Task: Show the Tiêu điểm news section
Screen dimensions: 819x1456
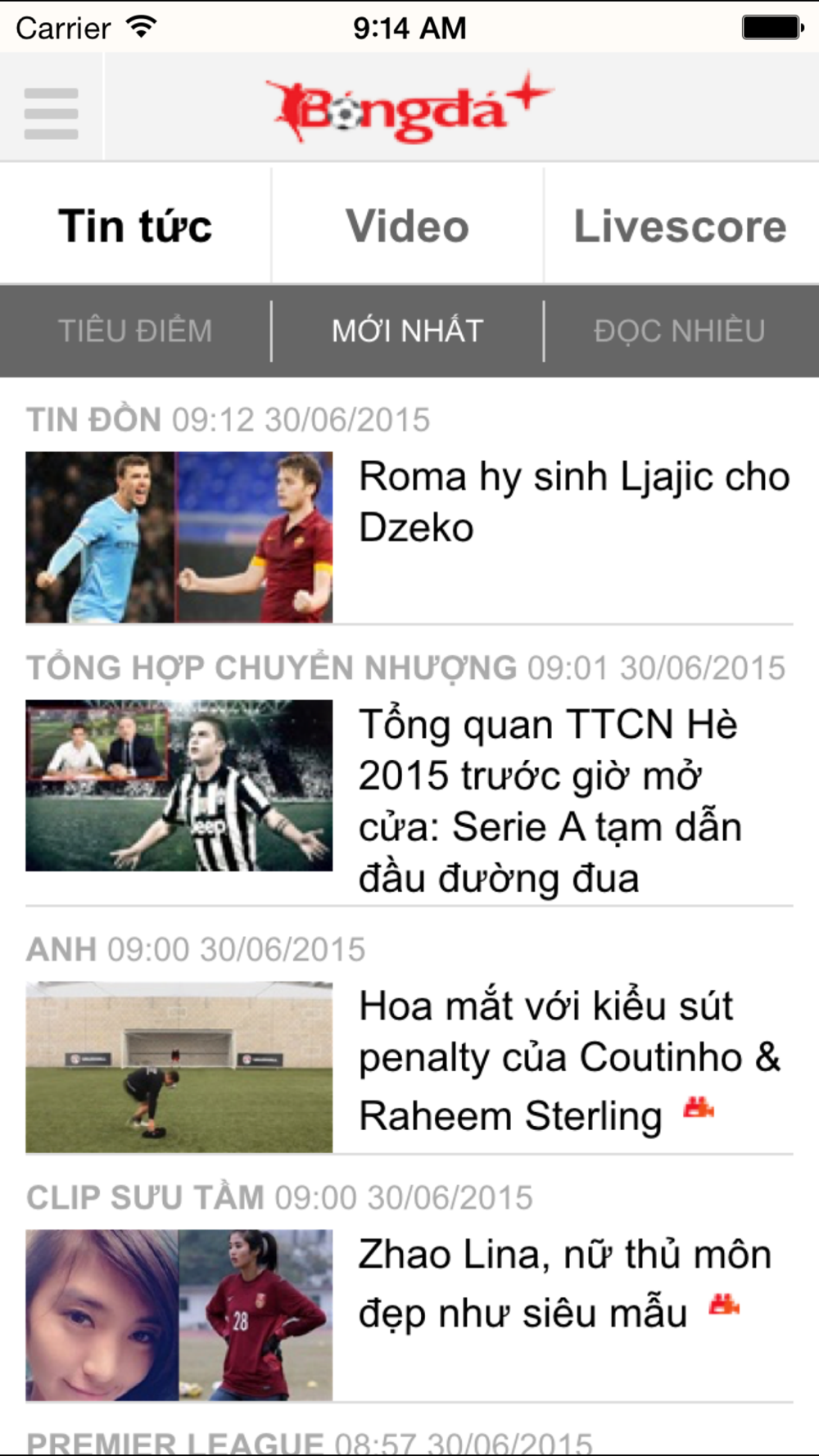Action: click(135, 331)
